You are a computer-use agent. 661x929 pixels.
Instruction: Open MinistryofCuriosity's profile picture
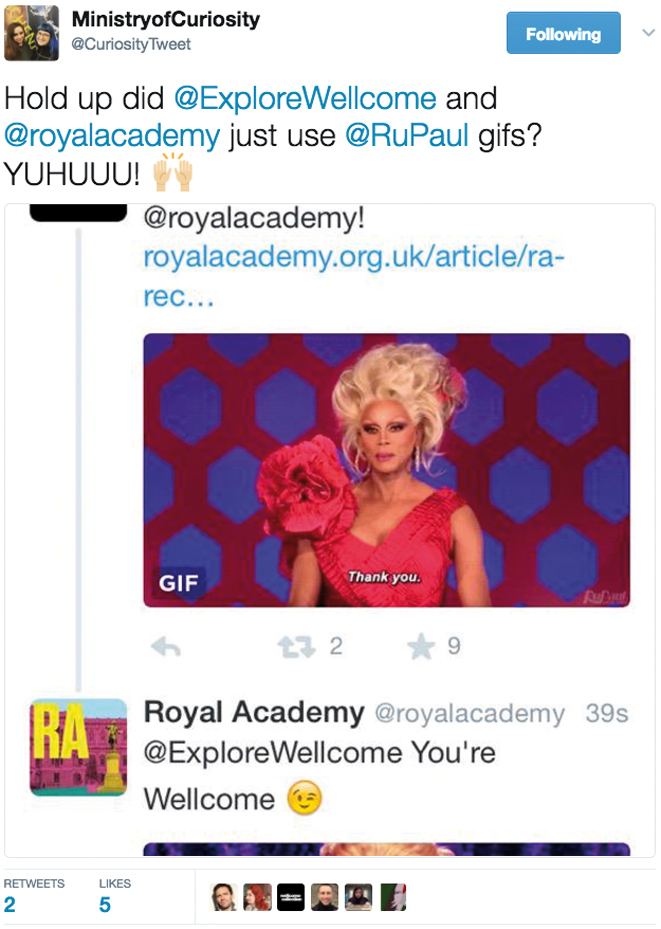pyautogui.click(x=31, y=33)
